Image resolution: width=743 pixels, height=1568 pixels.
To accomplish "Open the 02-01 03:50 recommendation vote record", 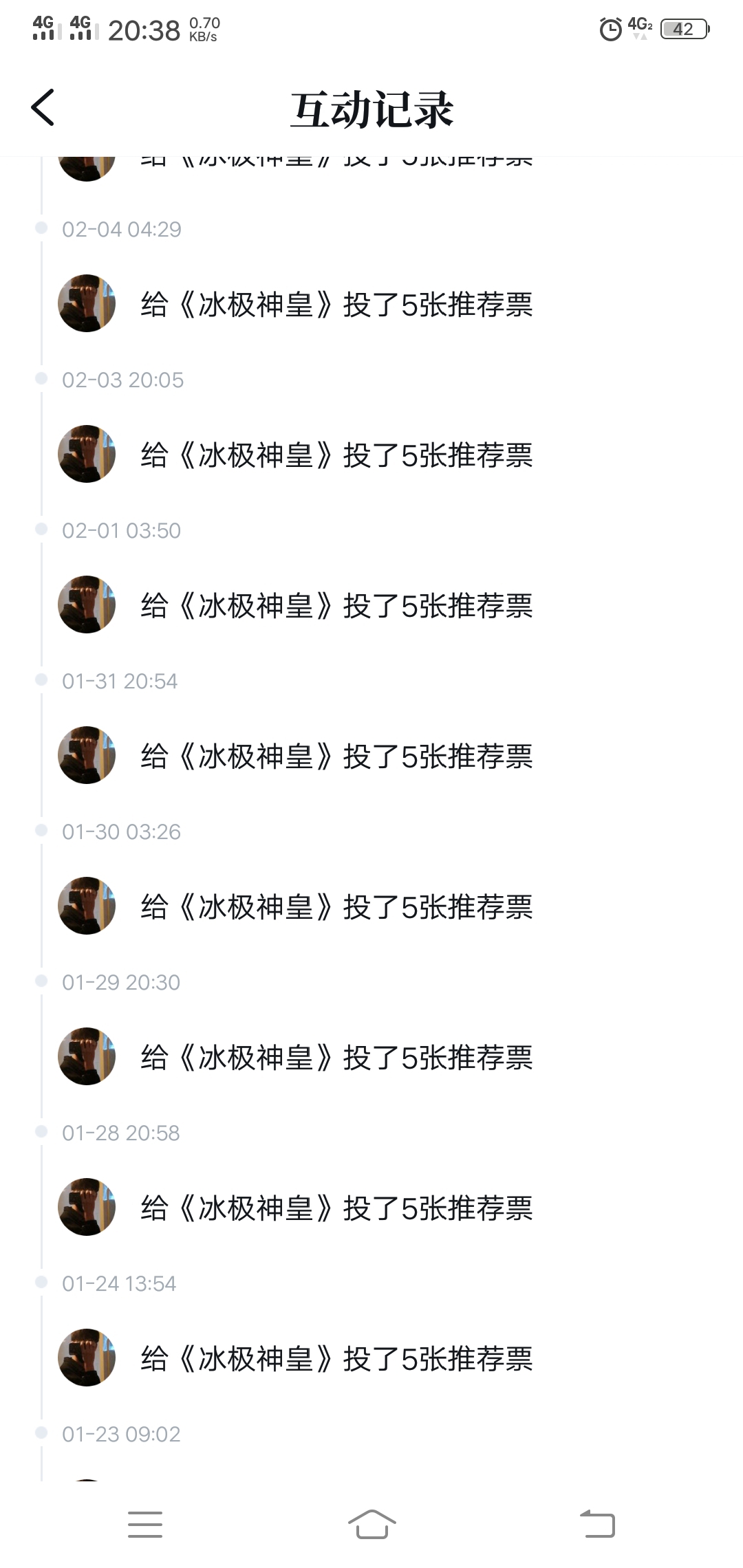I will (336, 606).
